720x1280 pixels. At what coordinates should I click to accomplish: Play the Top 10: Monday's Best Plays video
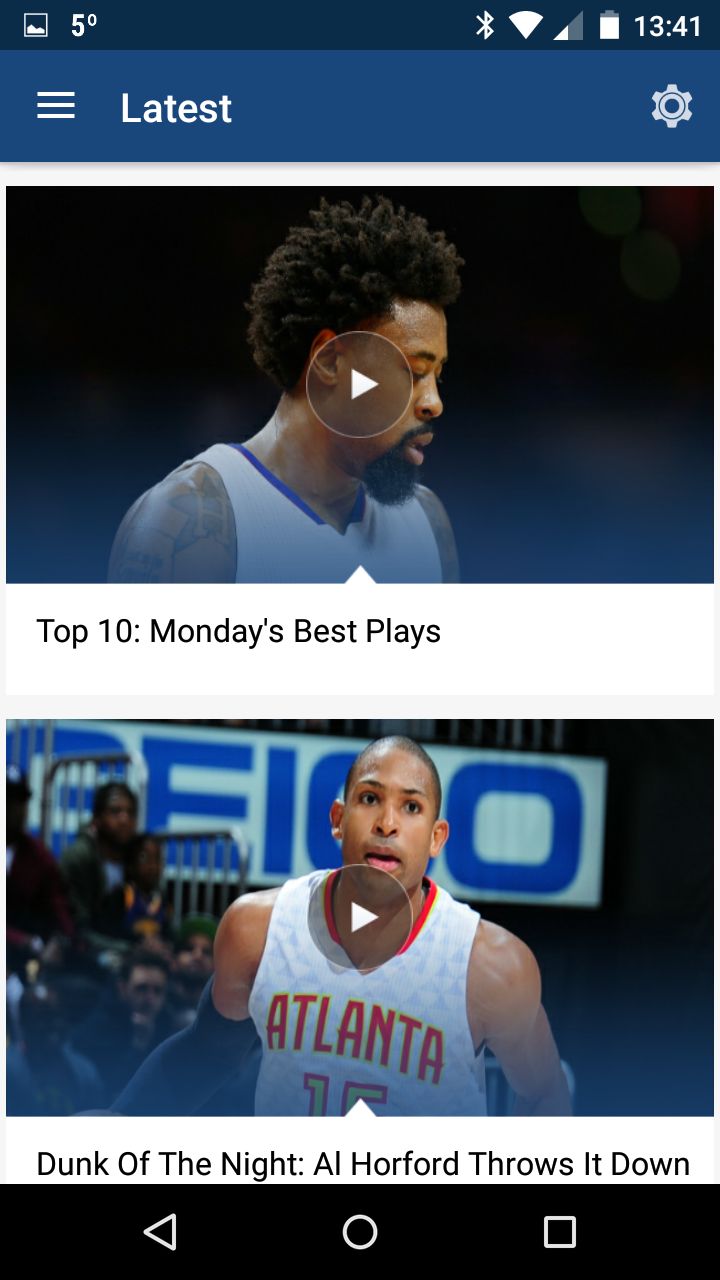click(x=359, y=385)
